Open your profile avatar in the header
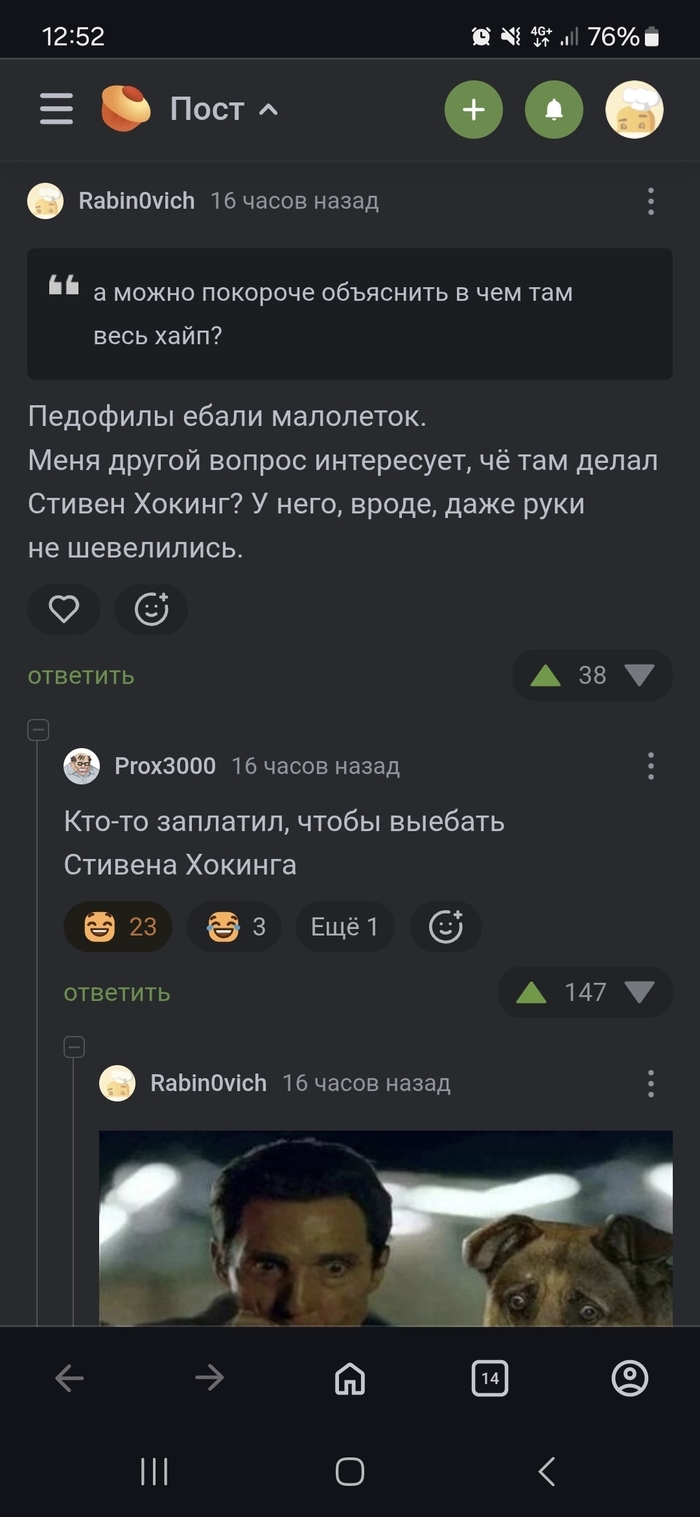The width and height of the screenshot is (700, 1517). (634, 110)
